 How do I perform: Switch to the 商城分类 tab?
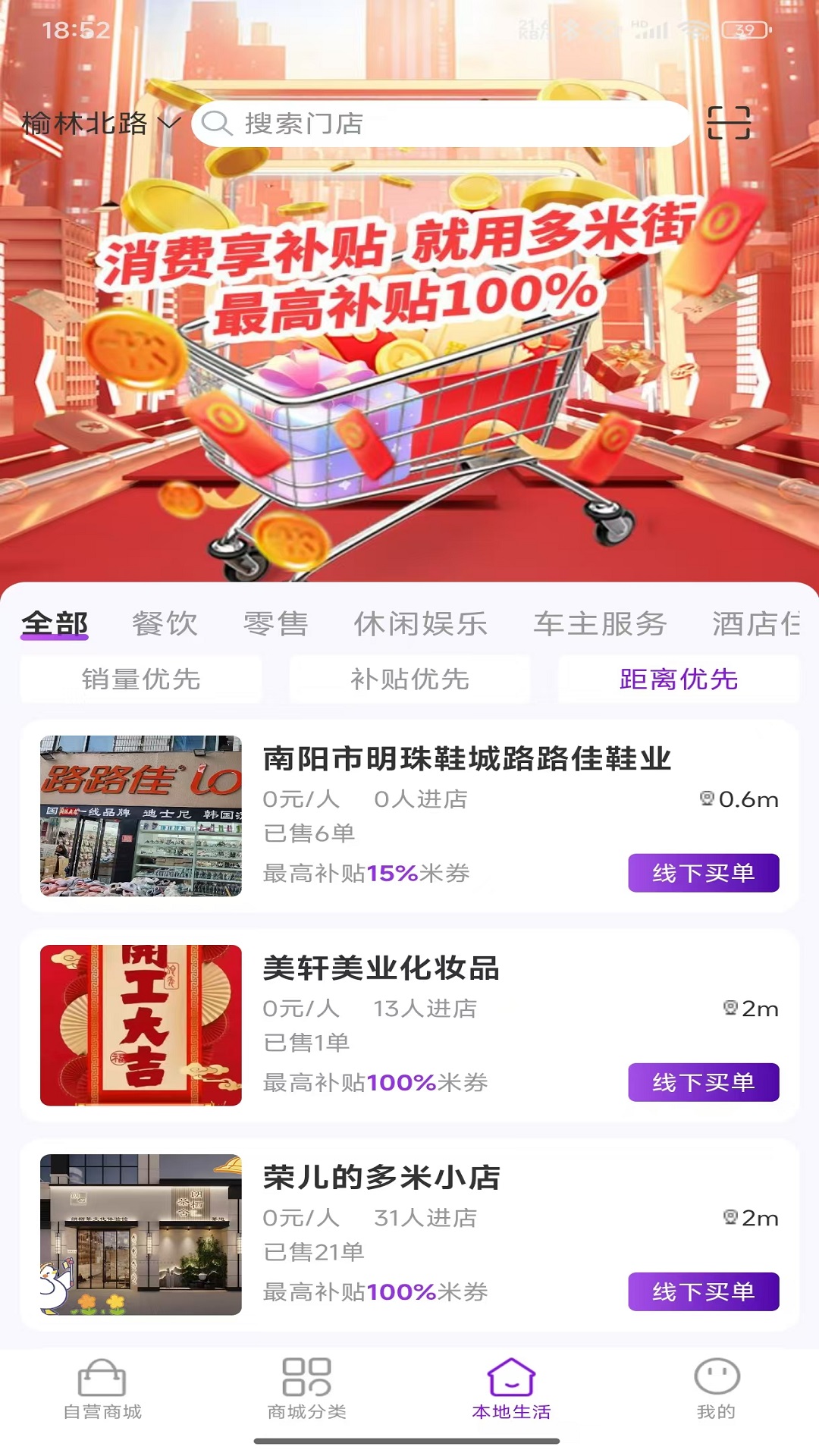(307, 1389)
